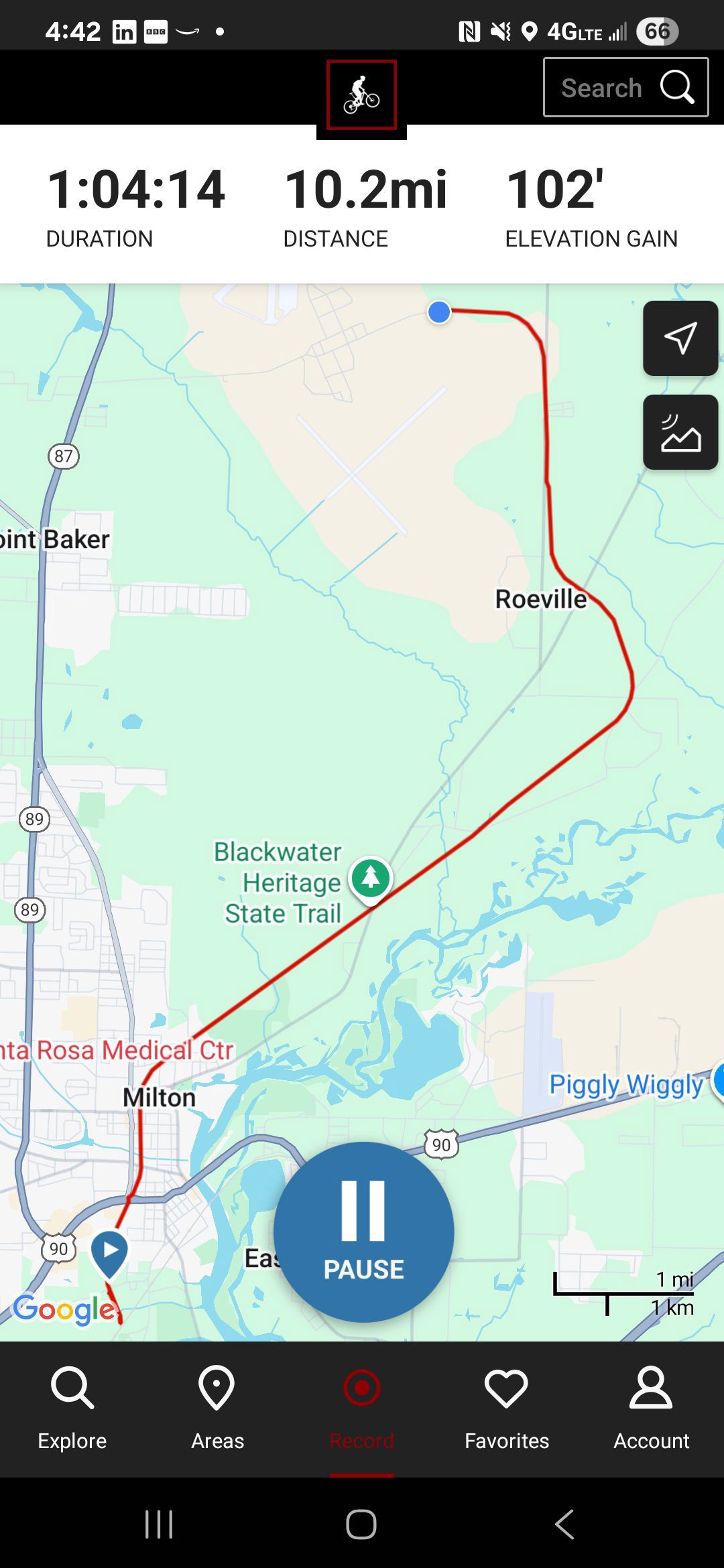Open recent apps from navigation bar

click(x=159, y=1524)
